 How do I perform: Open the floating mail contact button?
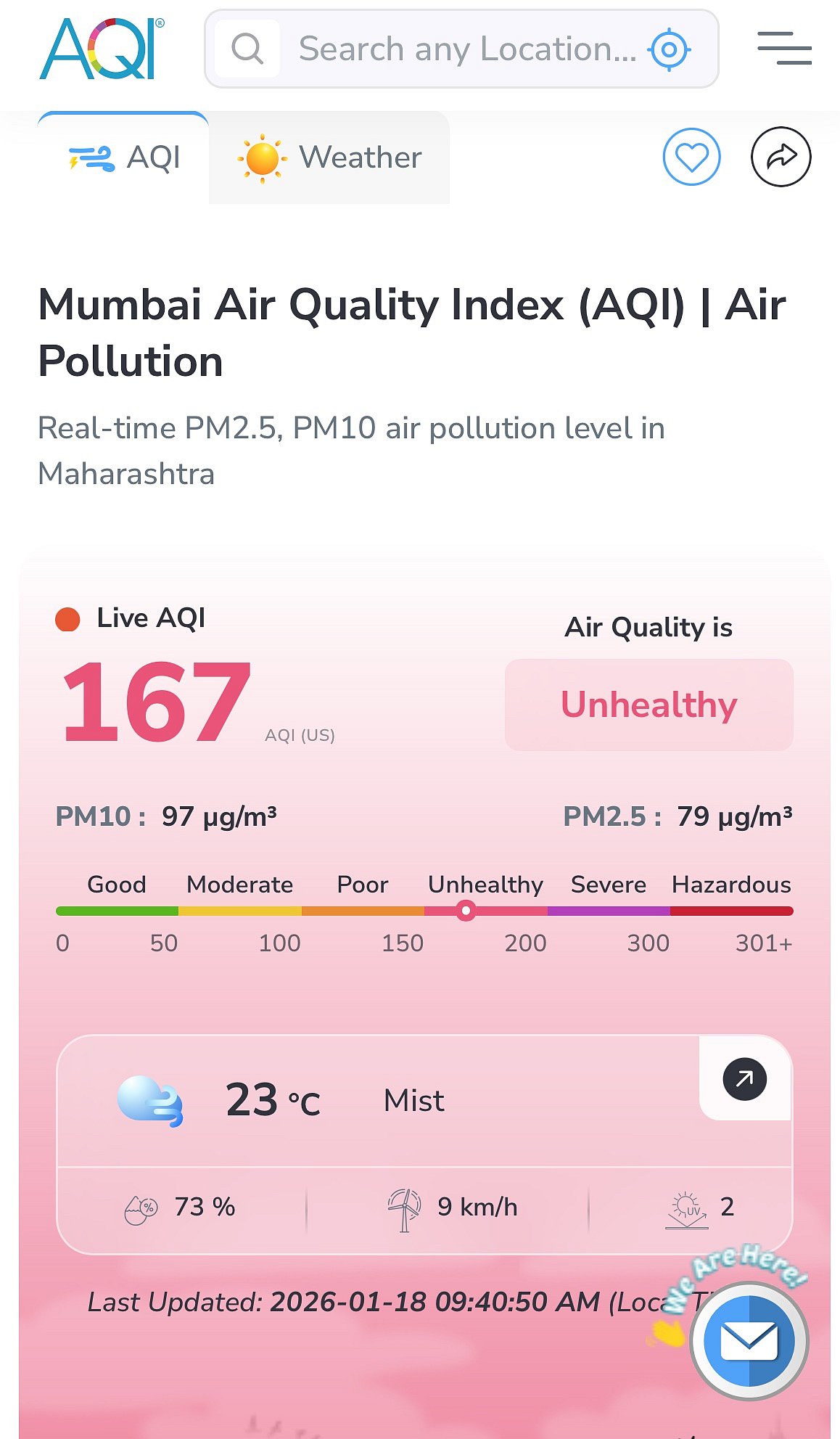(x=749, y=1341)
